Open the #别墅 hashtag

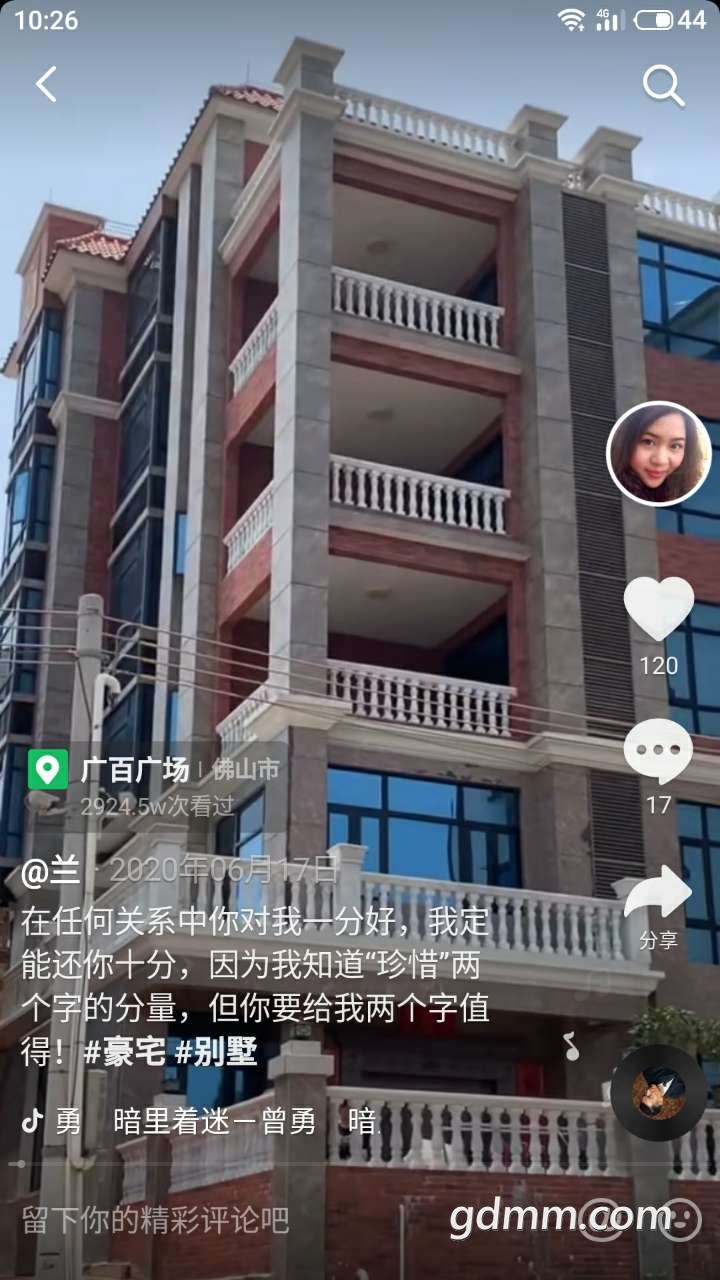click(217, 1052)
